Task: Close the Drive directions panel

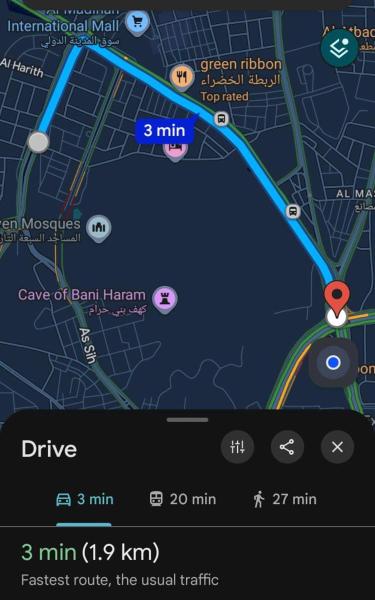Action: (337, 447)
